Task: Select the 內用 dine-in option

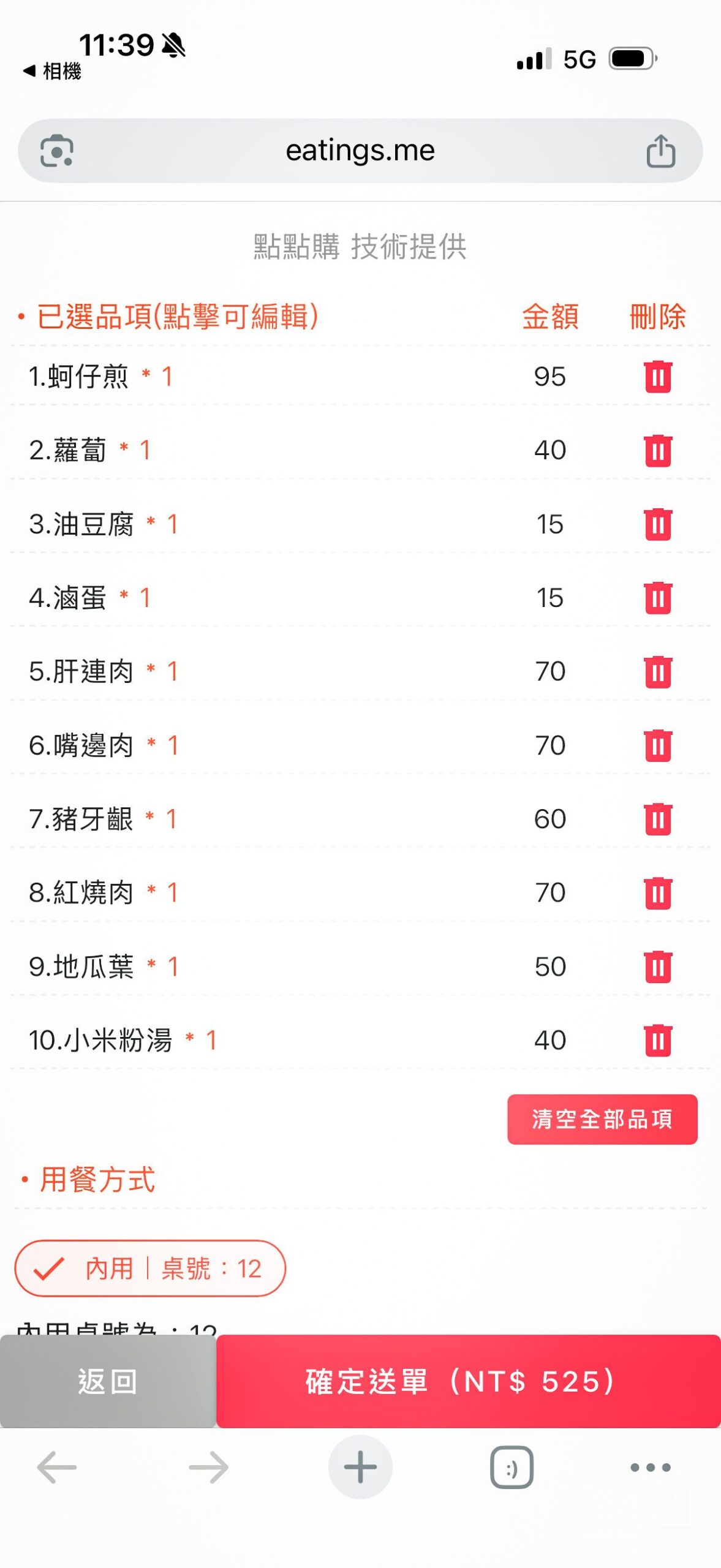Action: coord(151,1269)
